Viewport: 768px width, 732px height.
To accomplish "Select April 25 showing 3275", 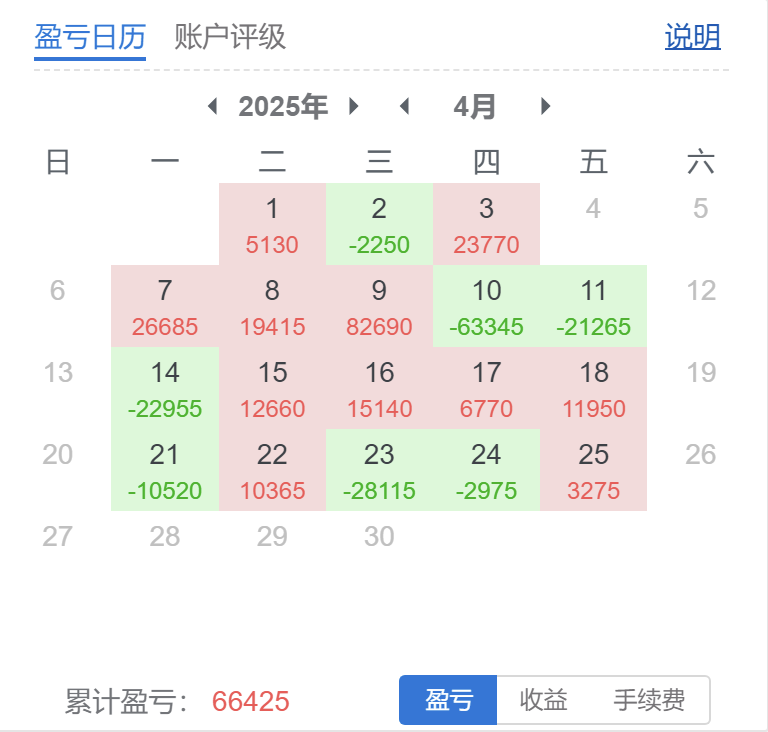I will click(x=593, y=470).
